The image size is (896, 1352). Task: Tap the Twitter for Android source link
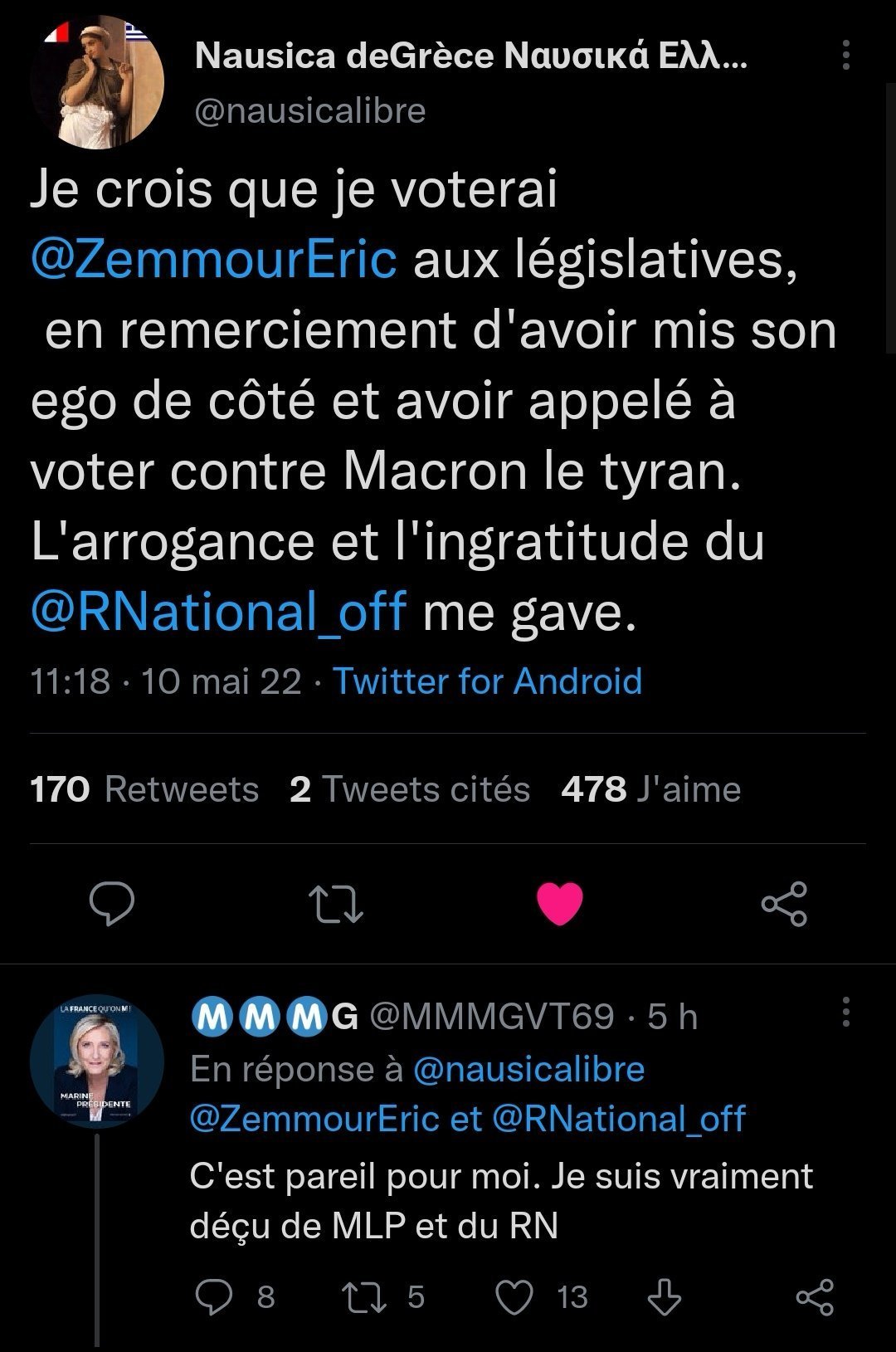click(488, 681)
